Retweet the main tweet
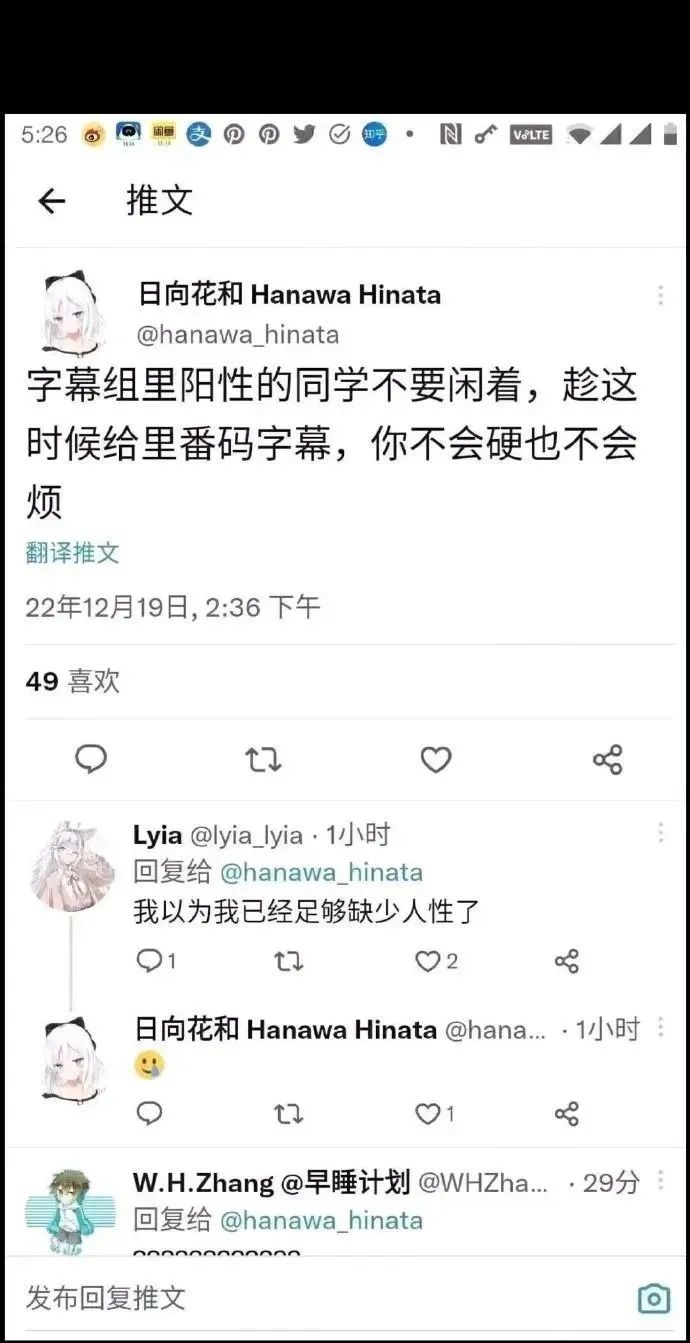The height and width of the screenshot is (1343, 690). tap(263, 760)
